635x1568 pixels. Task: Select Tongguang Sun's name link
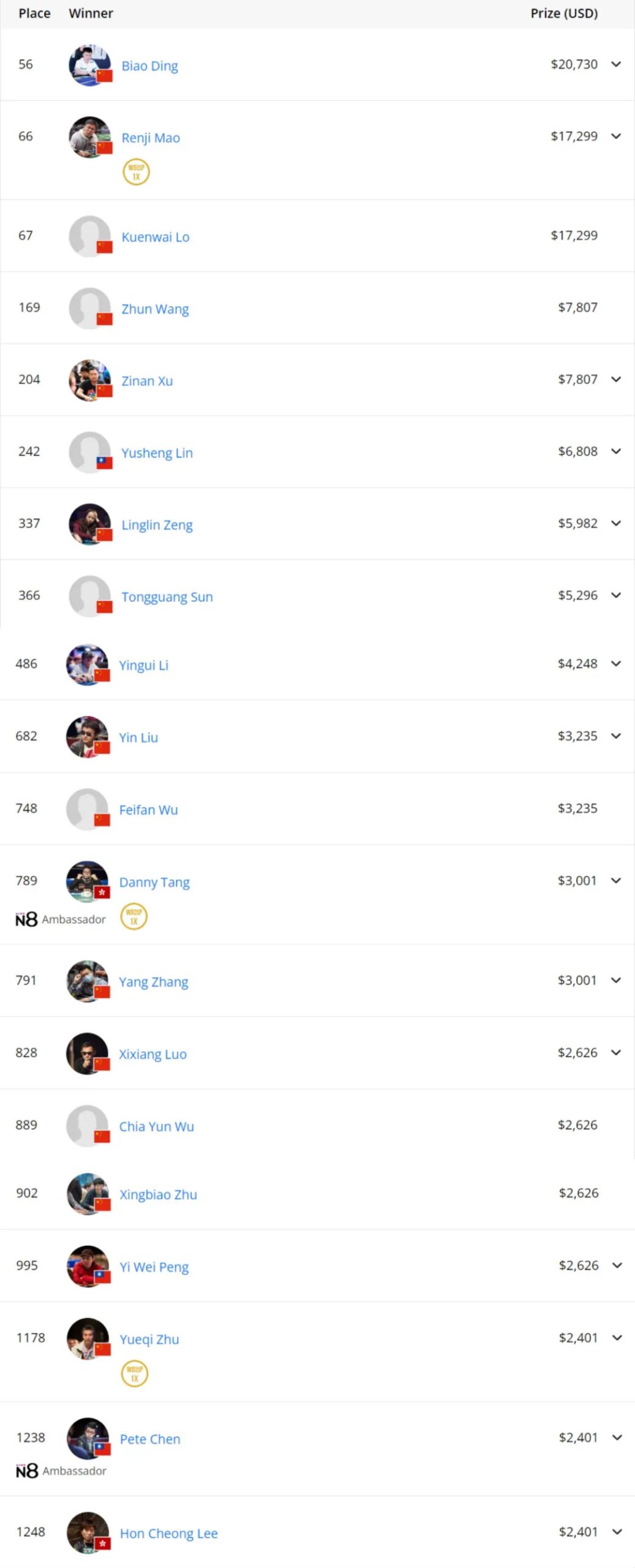[x=167, y=597]
